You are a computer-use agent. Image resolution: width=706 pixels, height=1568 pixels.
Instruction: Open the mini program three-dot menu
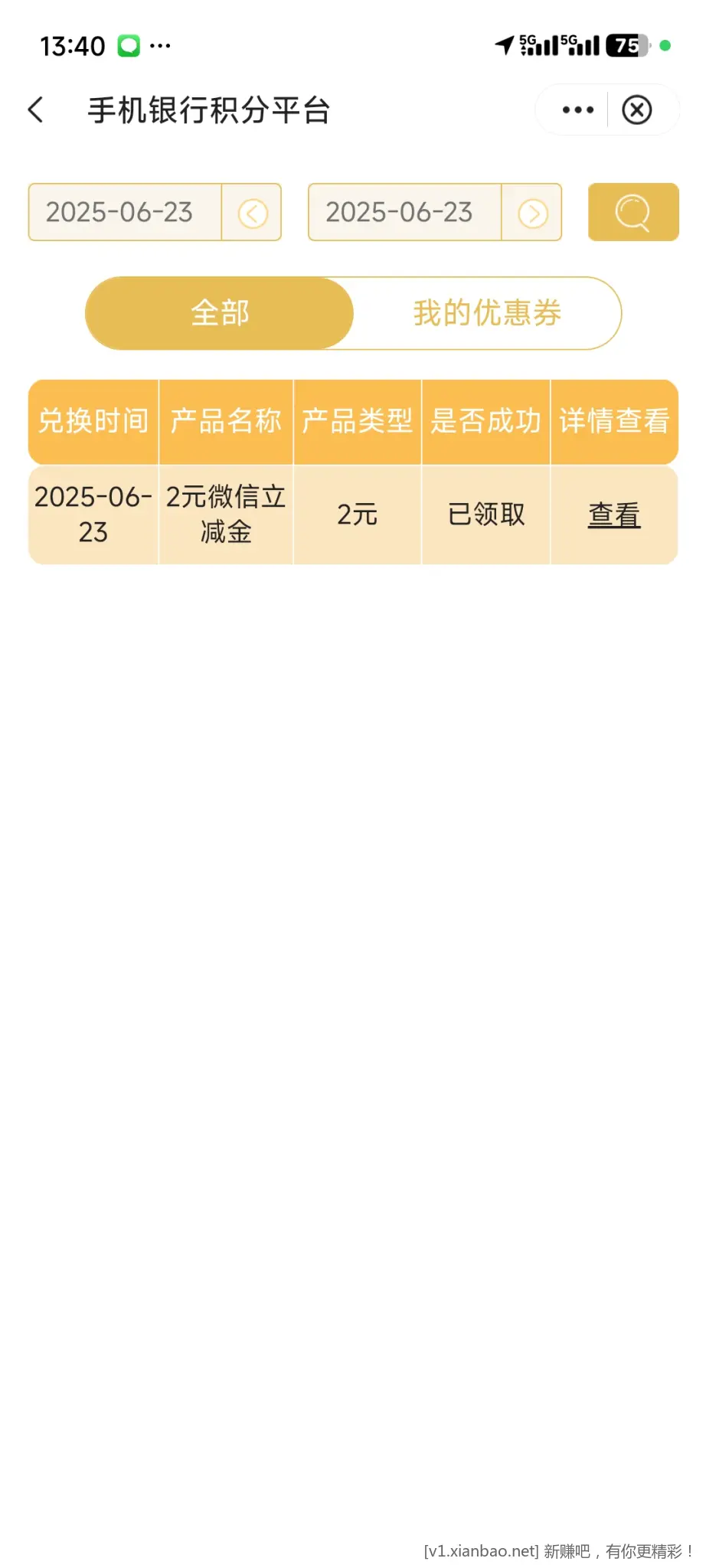click(577, 109)
